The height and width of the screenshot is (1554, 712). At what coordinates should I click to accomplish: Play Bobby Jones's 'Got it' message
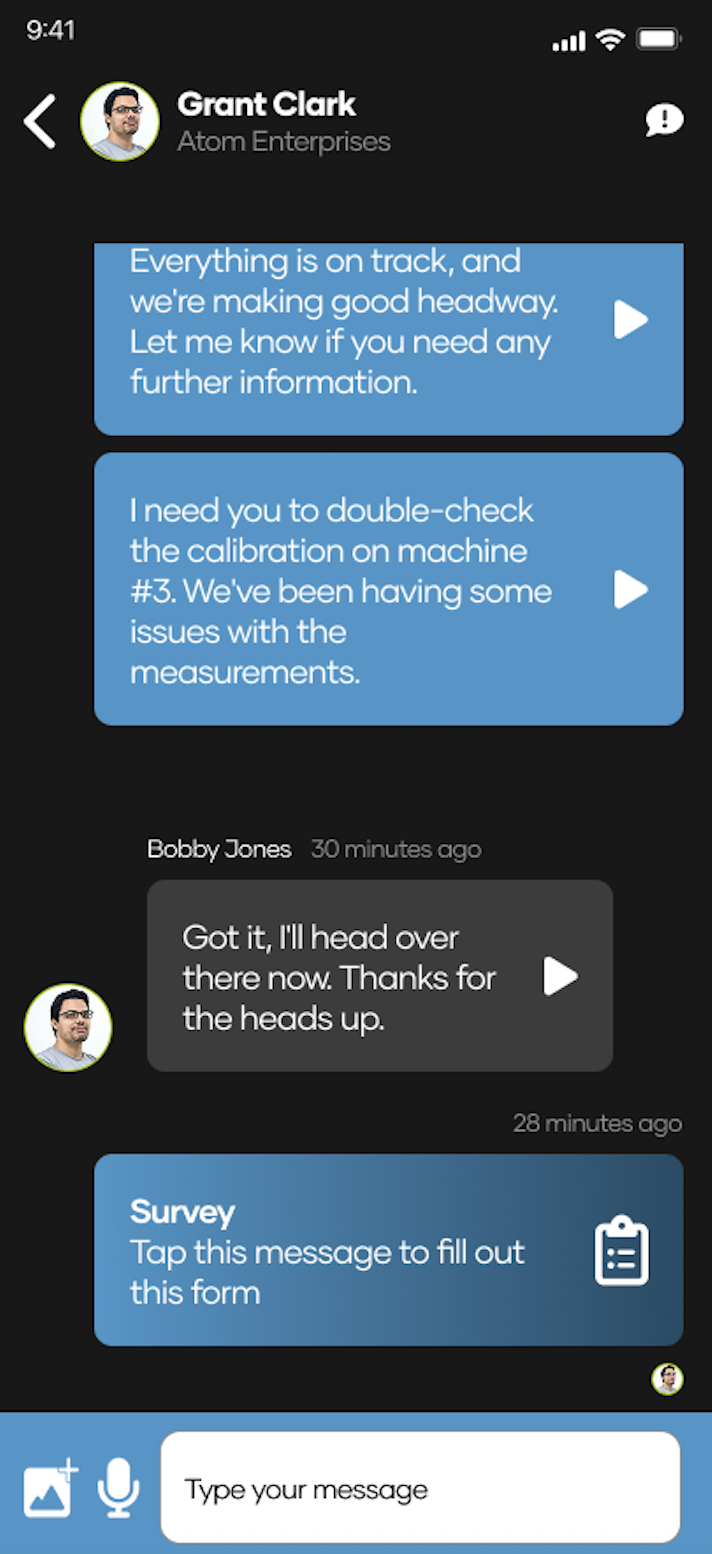tap(561, 976)
